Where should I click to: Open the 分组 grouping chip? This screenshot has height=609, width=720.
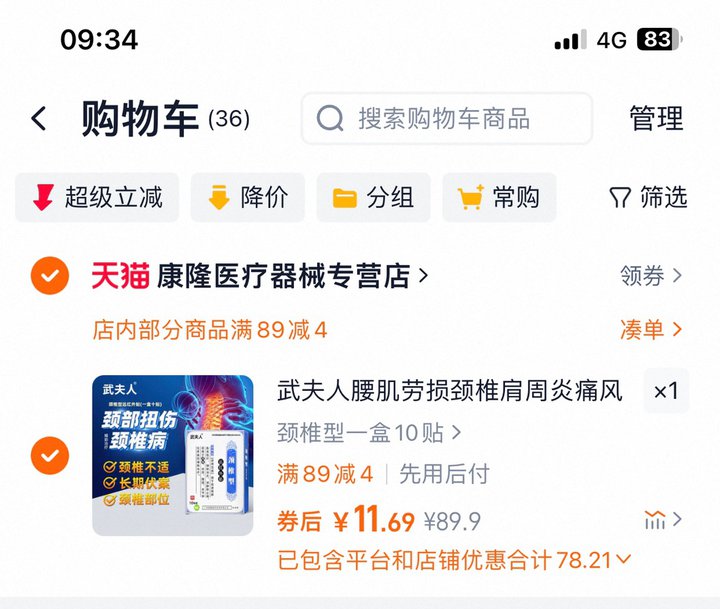(x=373, y=197)
